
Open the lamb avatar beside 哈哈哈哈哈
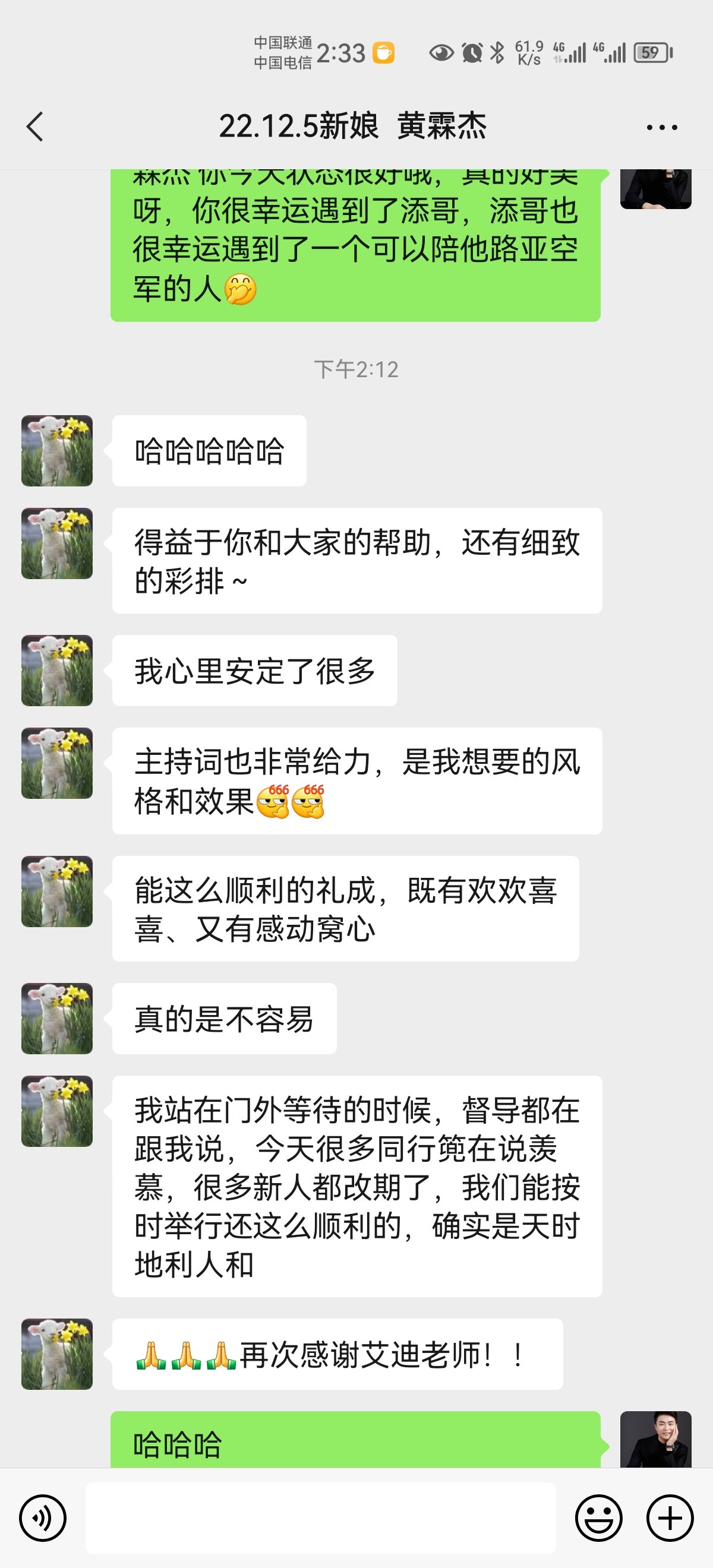pos(57,451)
